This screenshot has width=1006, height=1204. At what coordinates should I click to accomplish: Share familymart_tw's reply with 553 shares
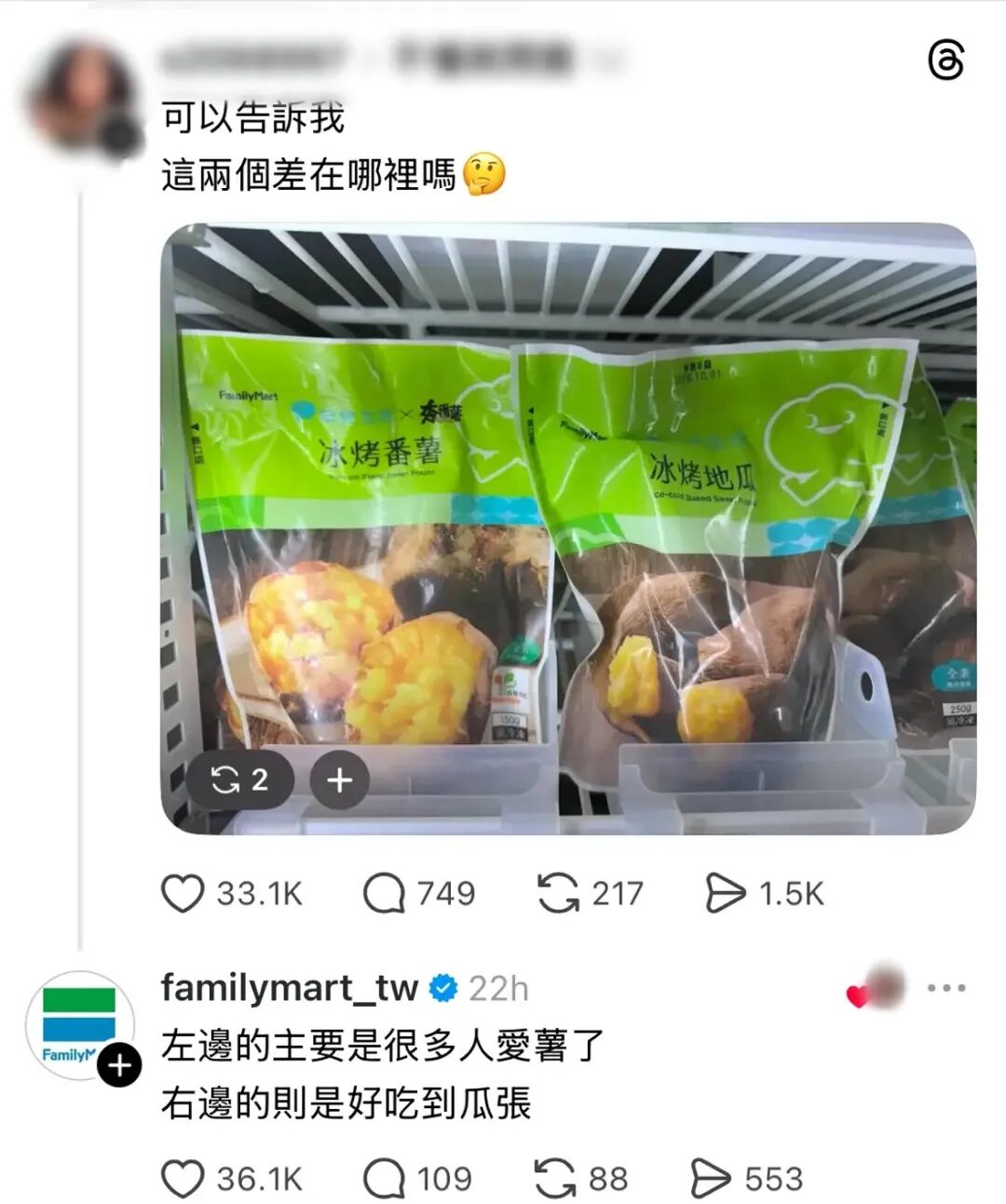711,1179
